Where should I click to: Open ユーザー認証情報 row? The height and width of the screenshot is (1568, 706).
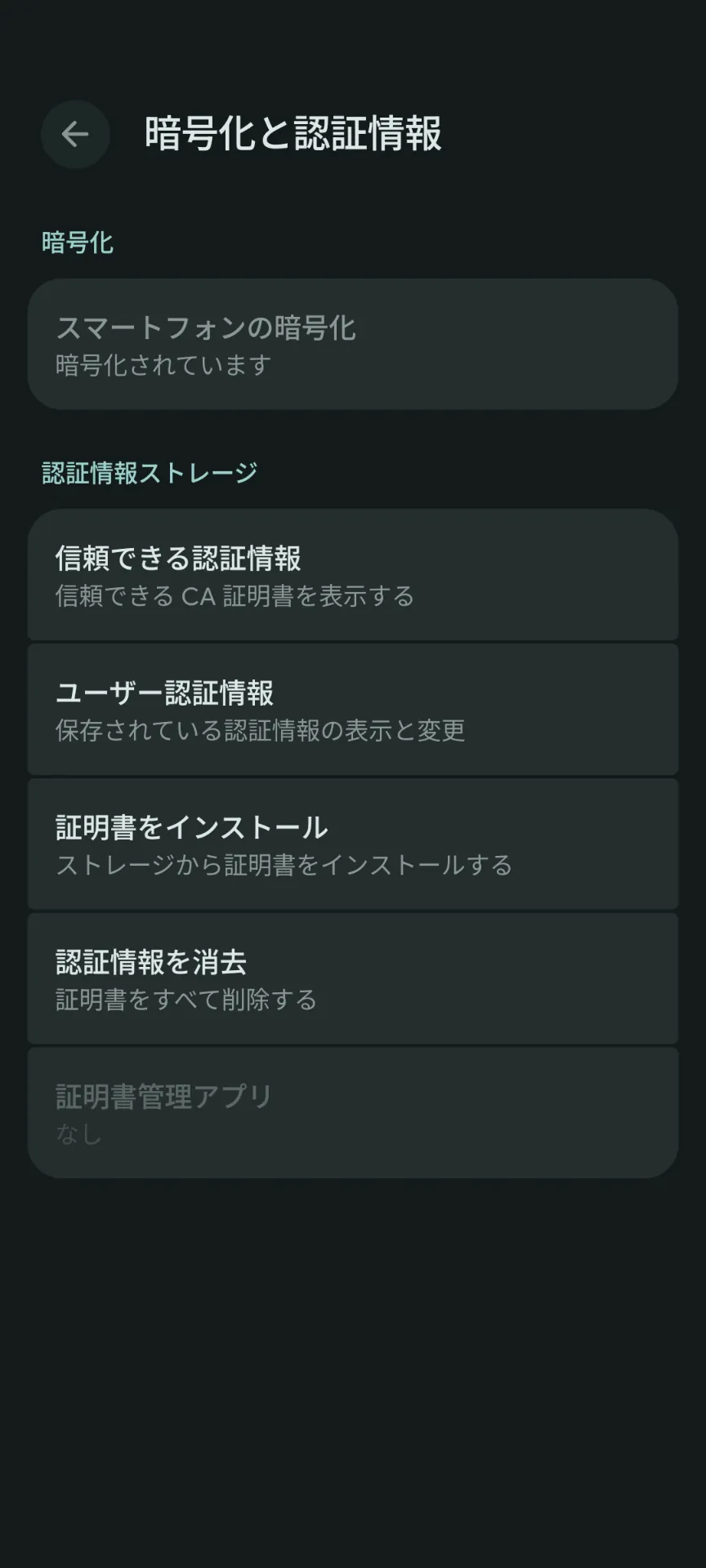coord(353,710)
